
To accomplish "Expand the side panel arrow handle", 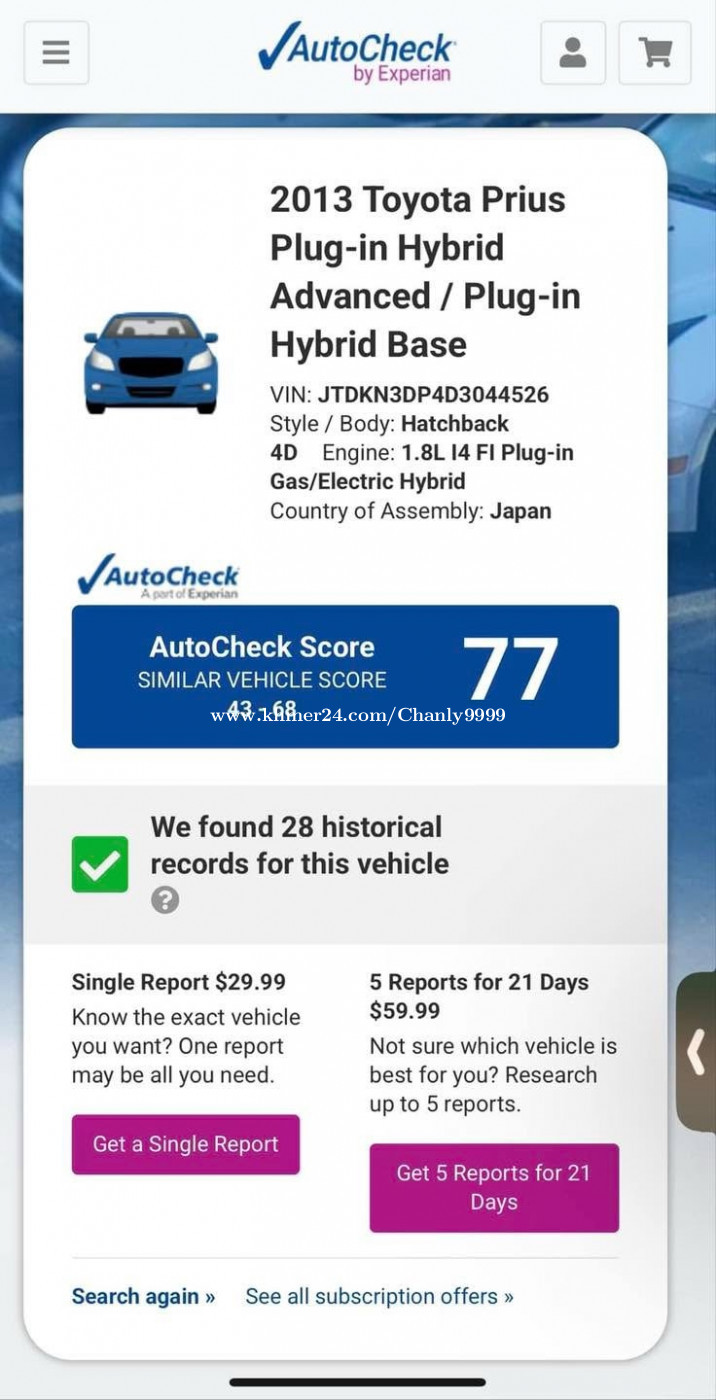I will pos(697,1052).
